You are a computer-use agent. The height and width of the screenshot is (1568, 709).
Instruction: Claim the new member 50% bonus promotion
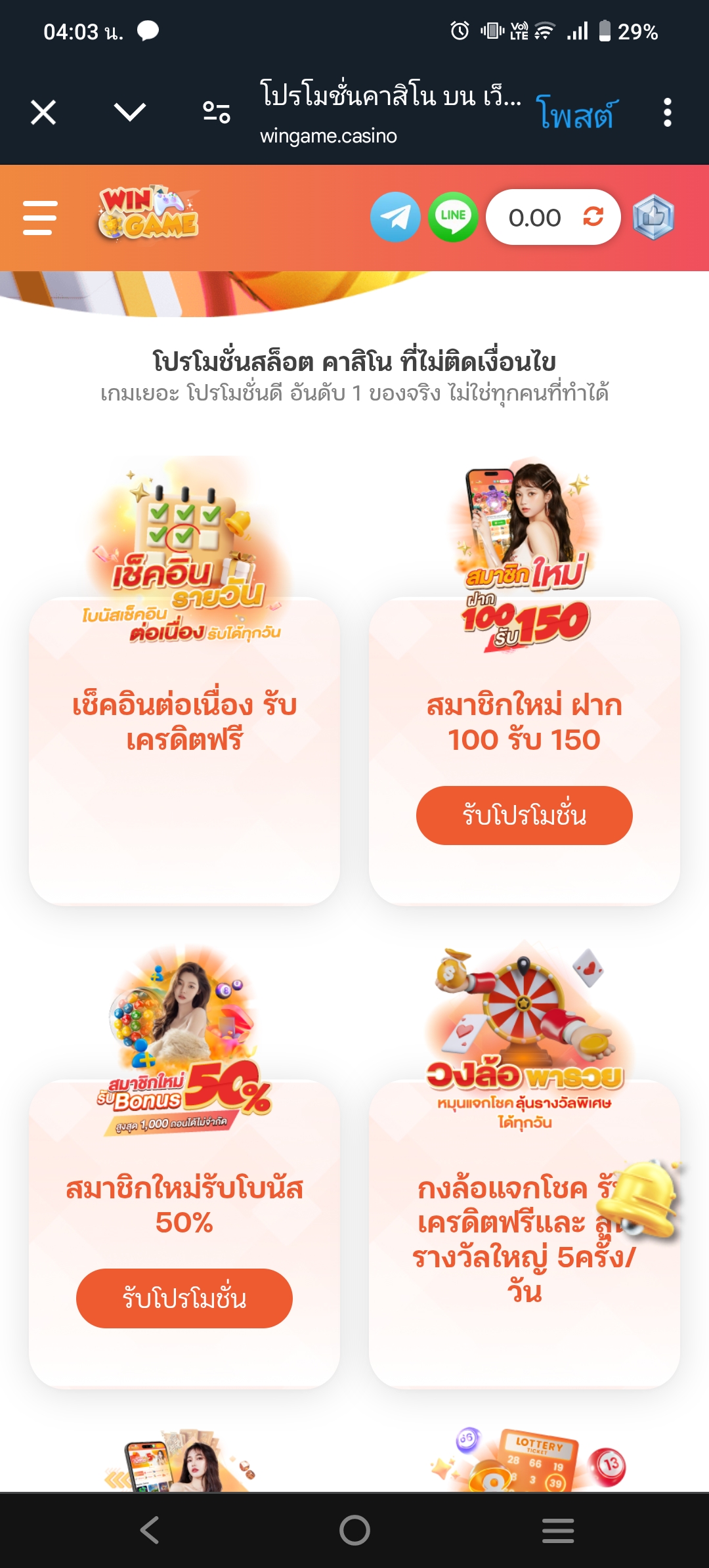click(x=184, y=1298)
